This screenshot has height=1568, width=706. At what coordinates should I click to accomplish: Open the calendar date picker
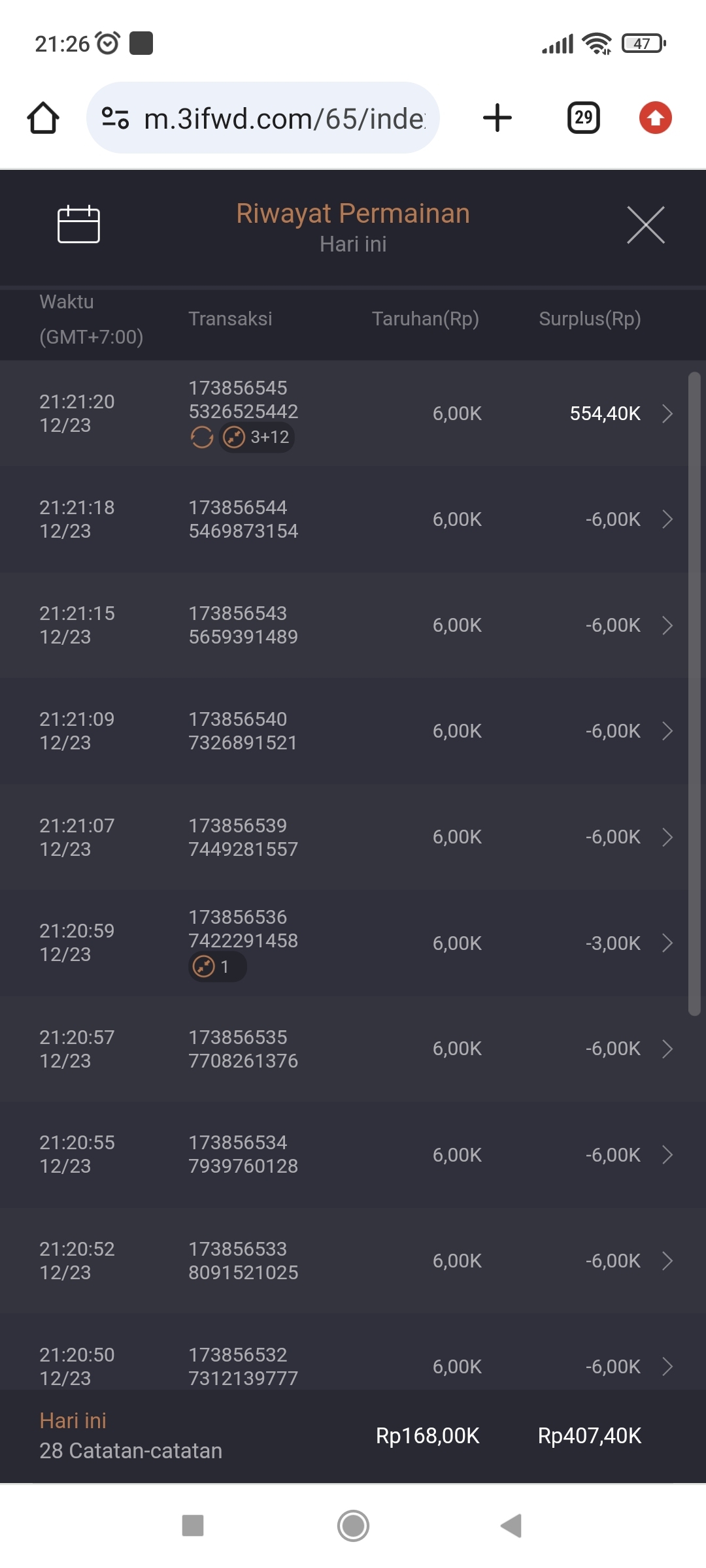78,225
